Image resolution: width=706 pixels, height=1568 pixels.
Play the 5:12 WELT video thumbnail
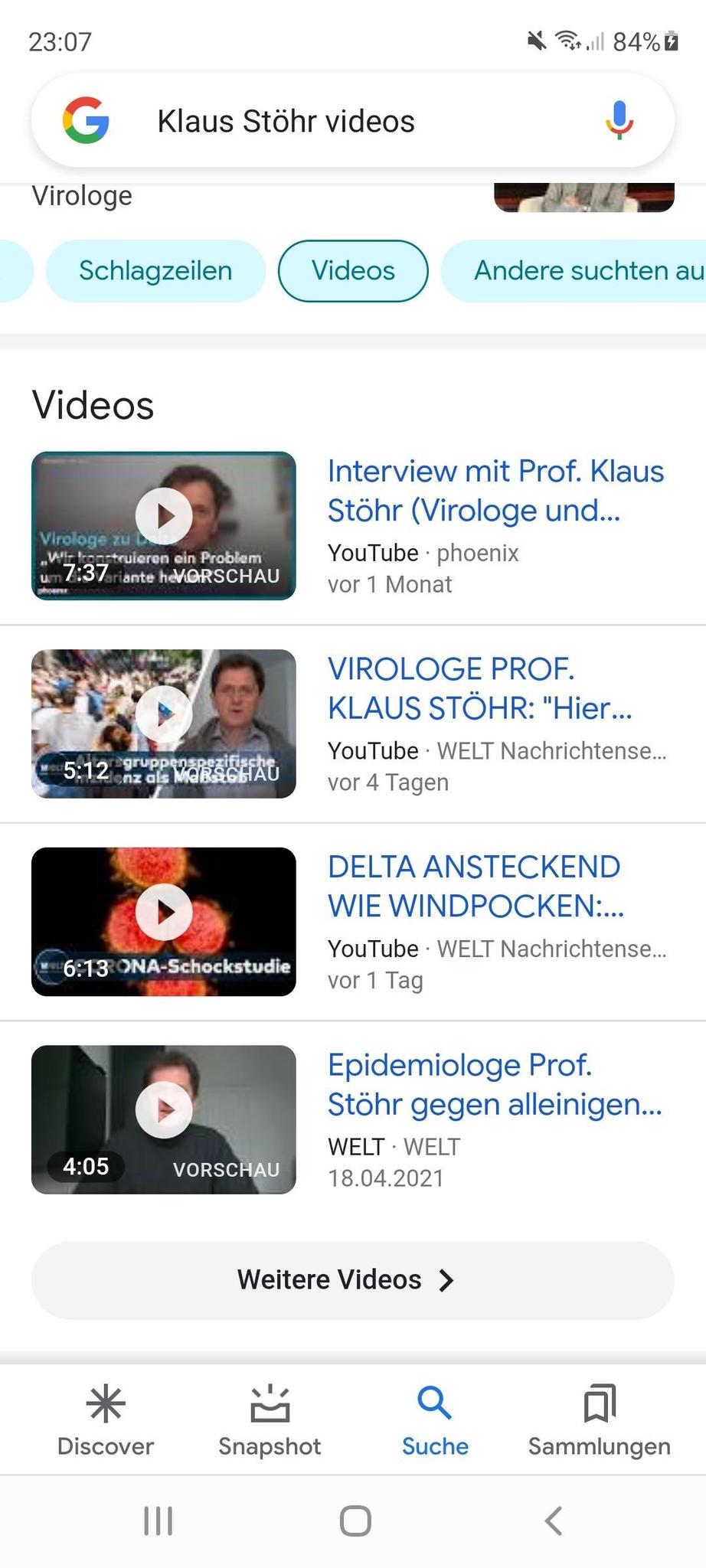pos(164,724)
